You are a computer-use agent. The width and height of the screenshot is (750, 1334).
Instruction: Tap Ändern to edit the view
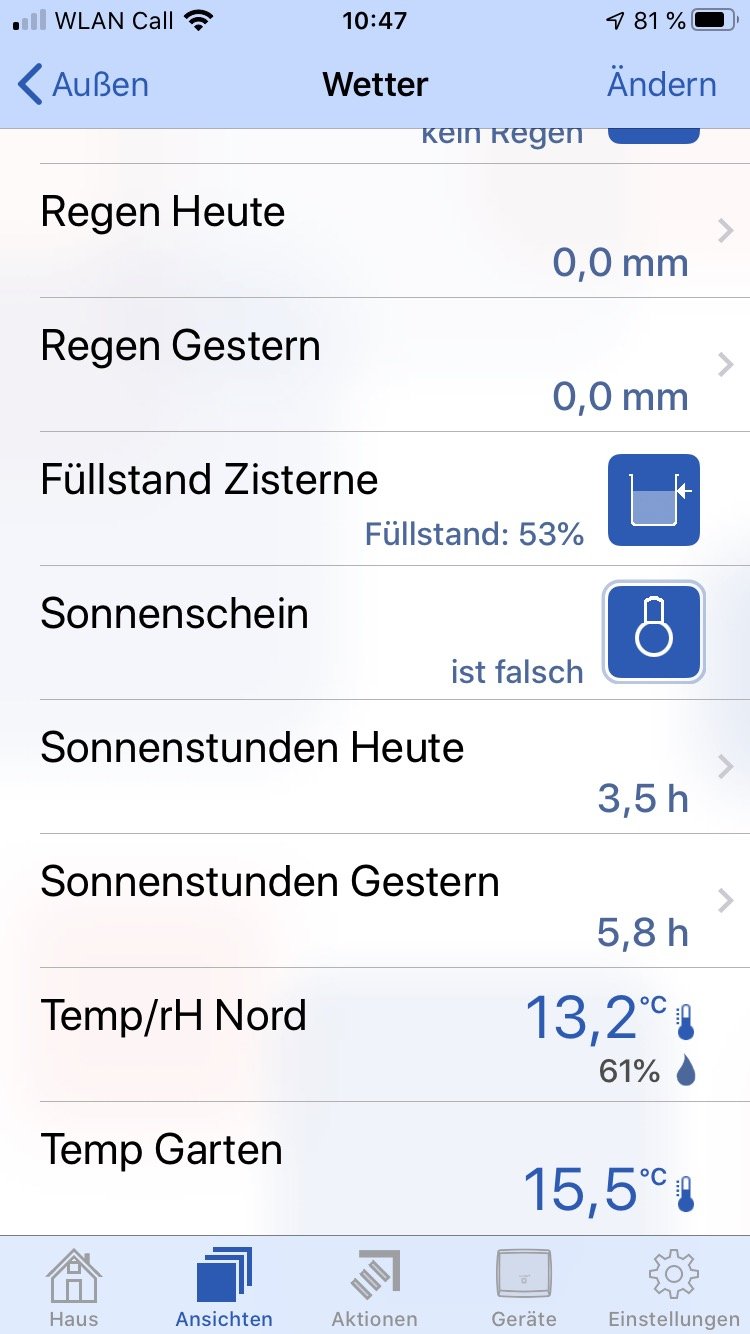(x=661, y=85)
